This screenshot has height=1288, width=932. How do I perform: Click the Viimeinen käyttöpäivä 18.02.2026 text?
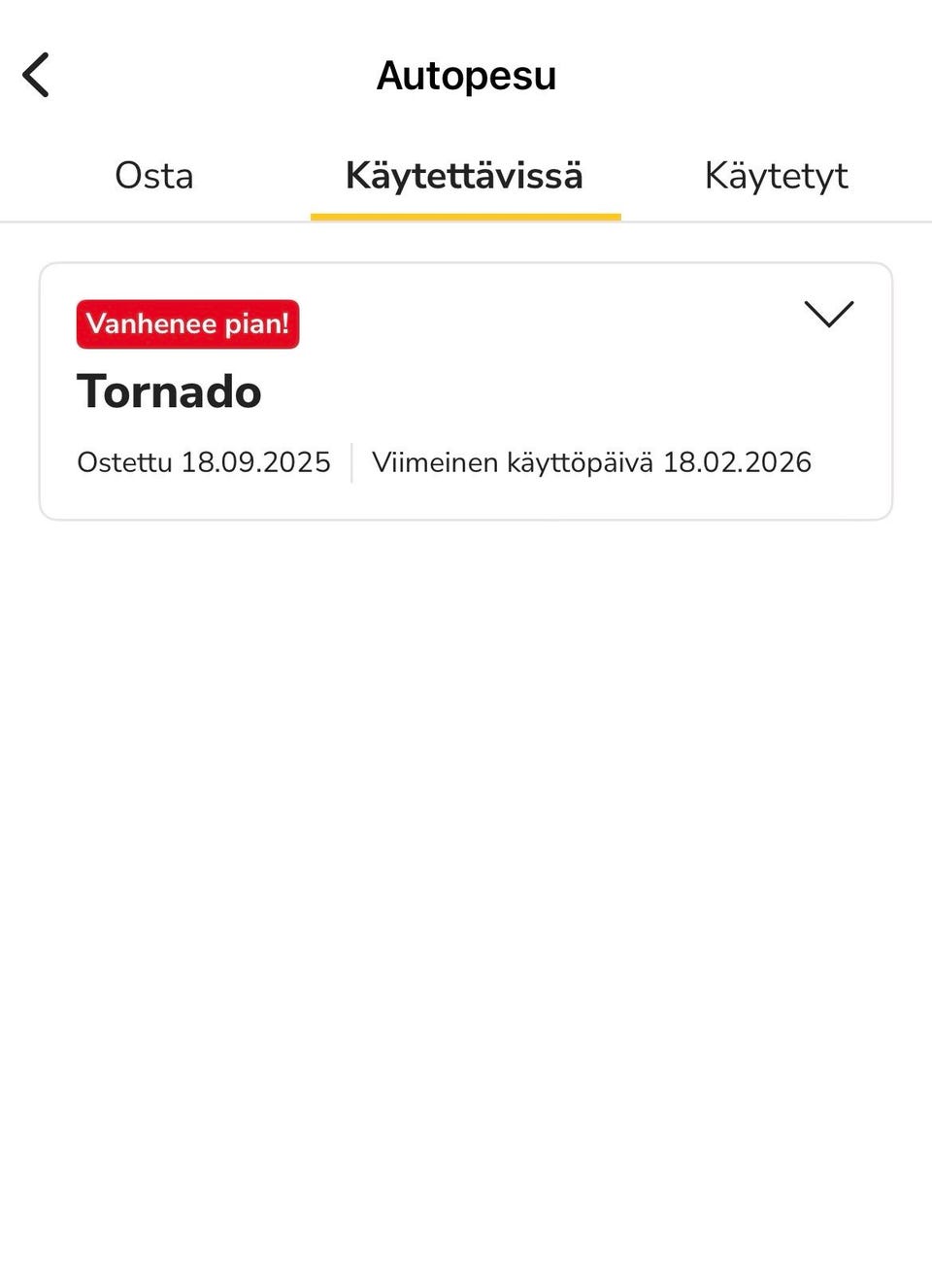click(x=590, y=462)
